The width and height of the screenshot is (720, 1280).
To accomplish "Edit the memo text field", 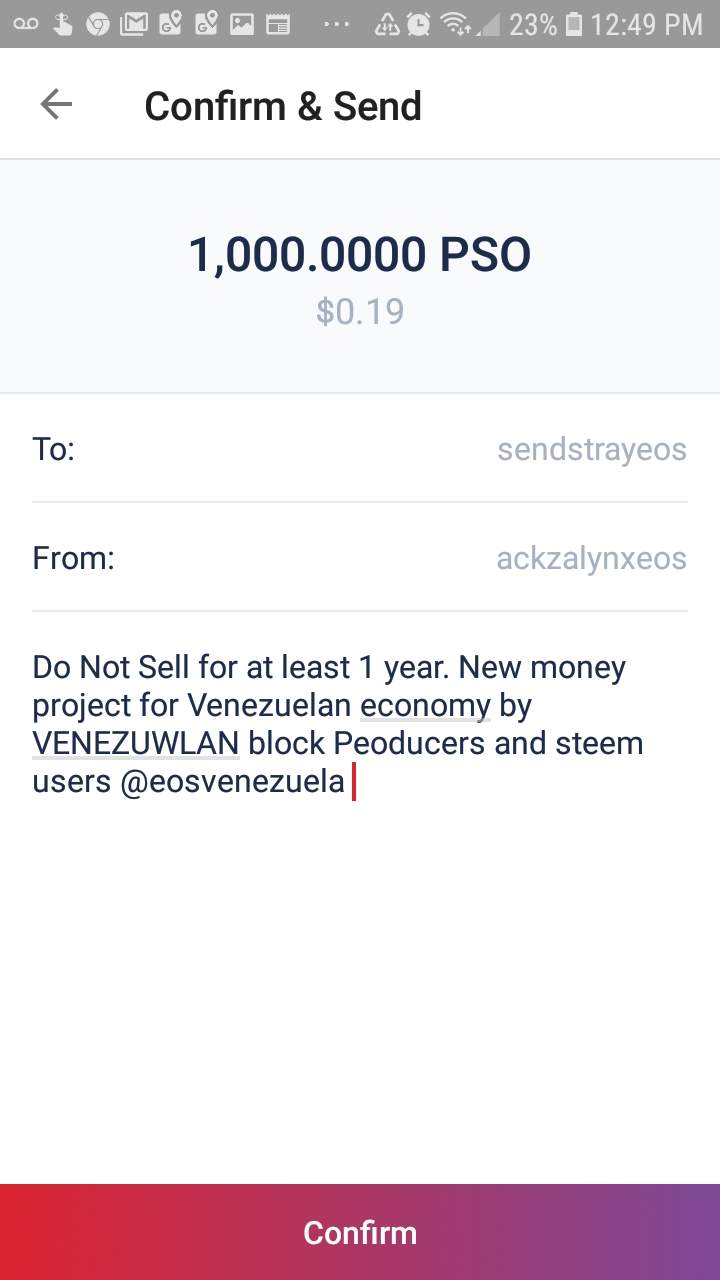I will click(338, 724).
